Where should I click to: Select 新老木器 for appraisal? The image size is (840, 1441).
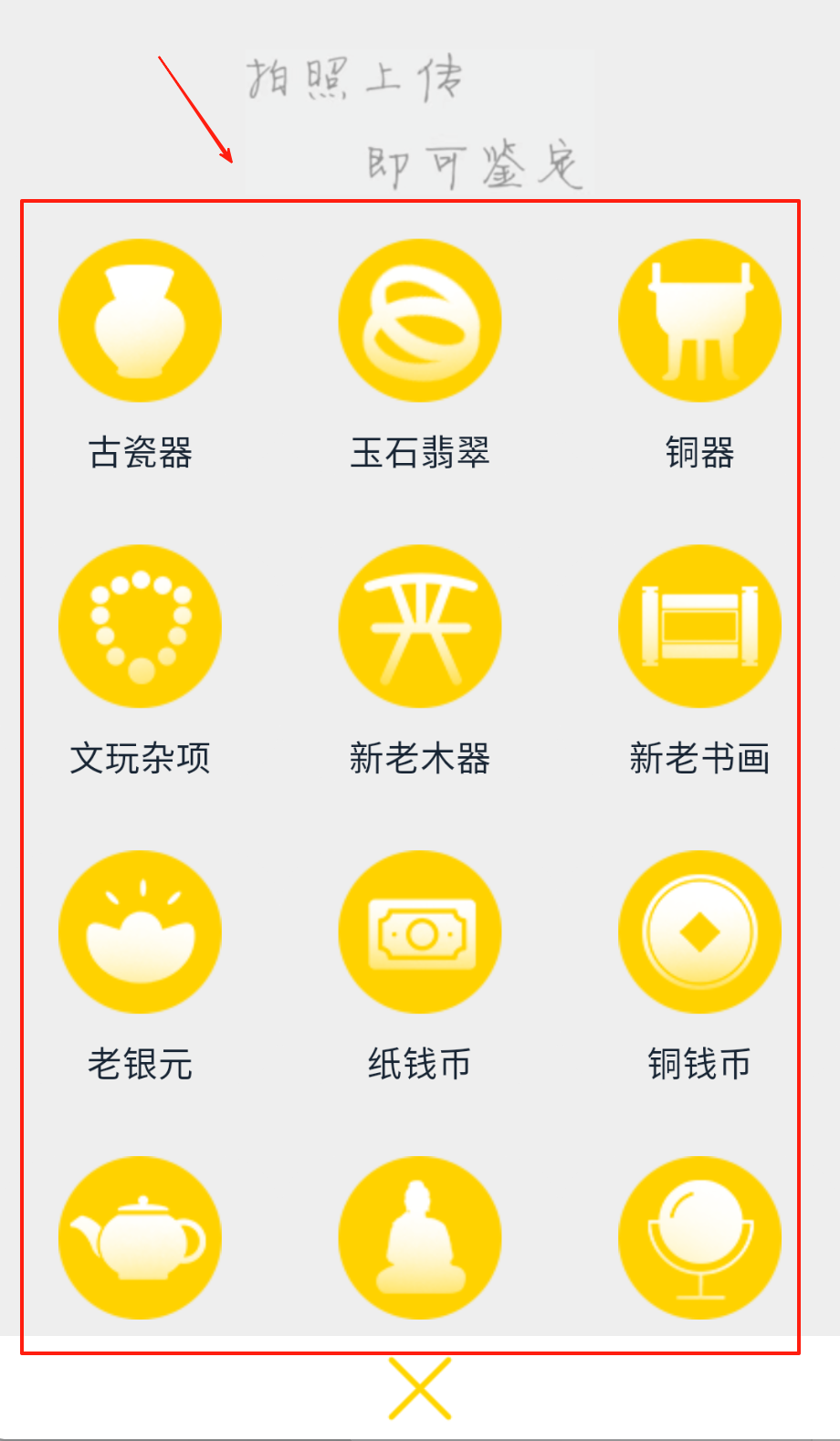[420, 626]
